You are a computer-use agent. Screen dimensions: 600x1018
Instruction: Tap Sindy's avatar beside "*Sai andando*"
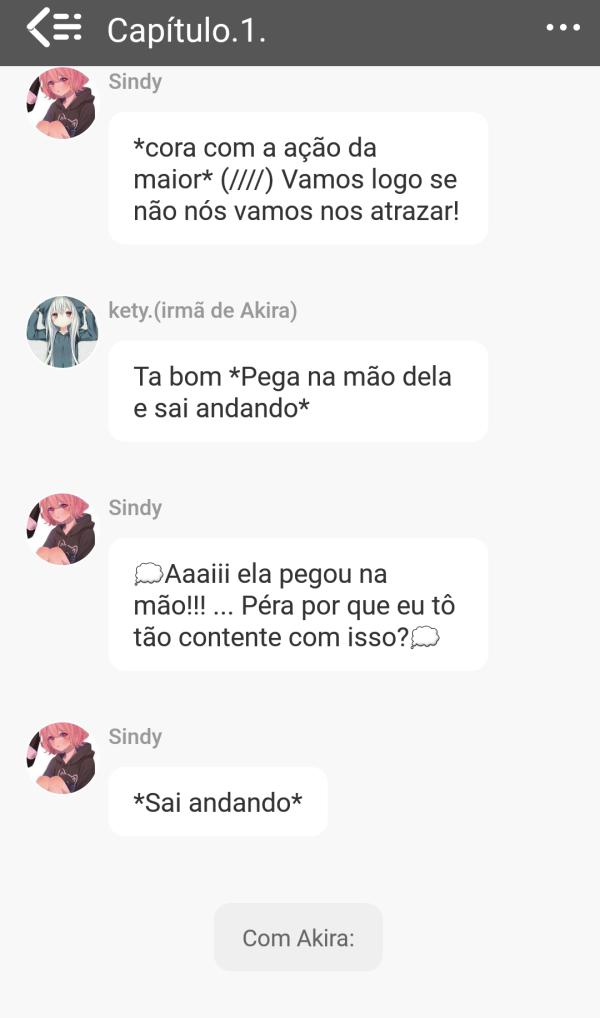[x=62, y=758]
